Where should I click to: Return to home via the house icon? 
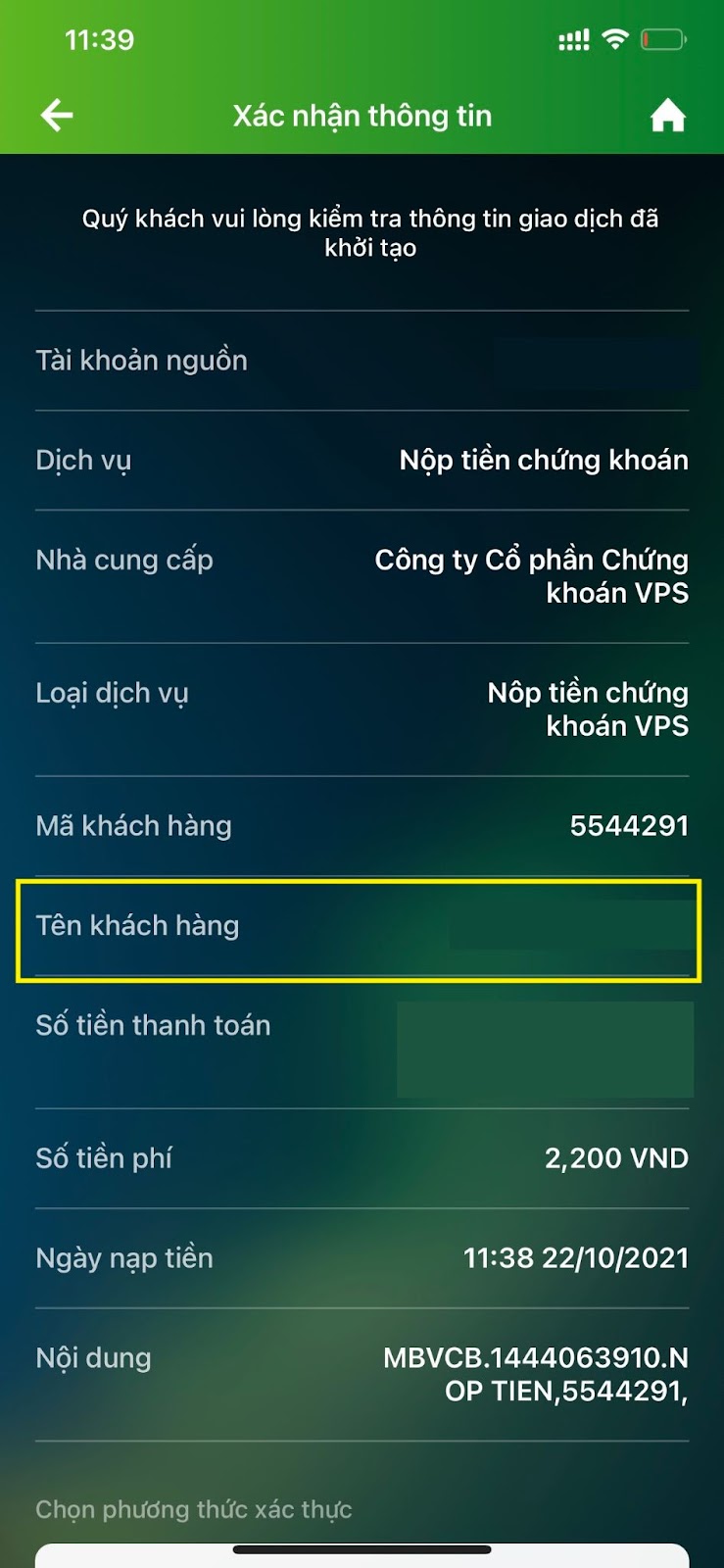click(x=667, y=116)
